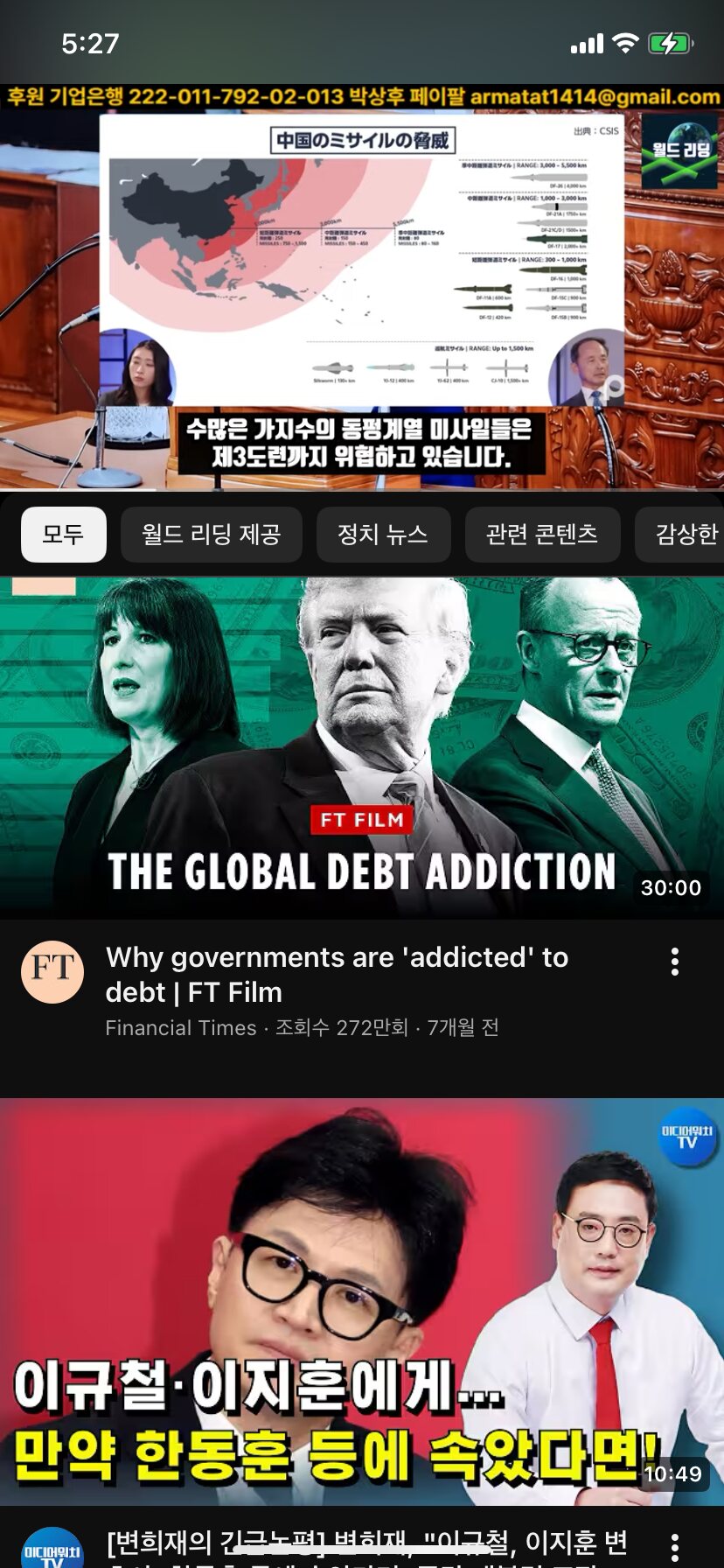The image size is (724, 1568).
Task: Select the 감상한 chip
Action: point(686,534)
